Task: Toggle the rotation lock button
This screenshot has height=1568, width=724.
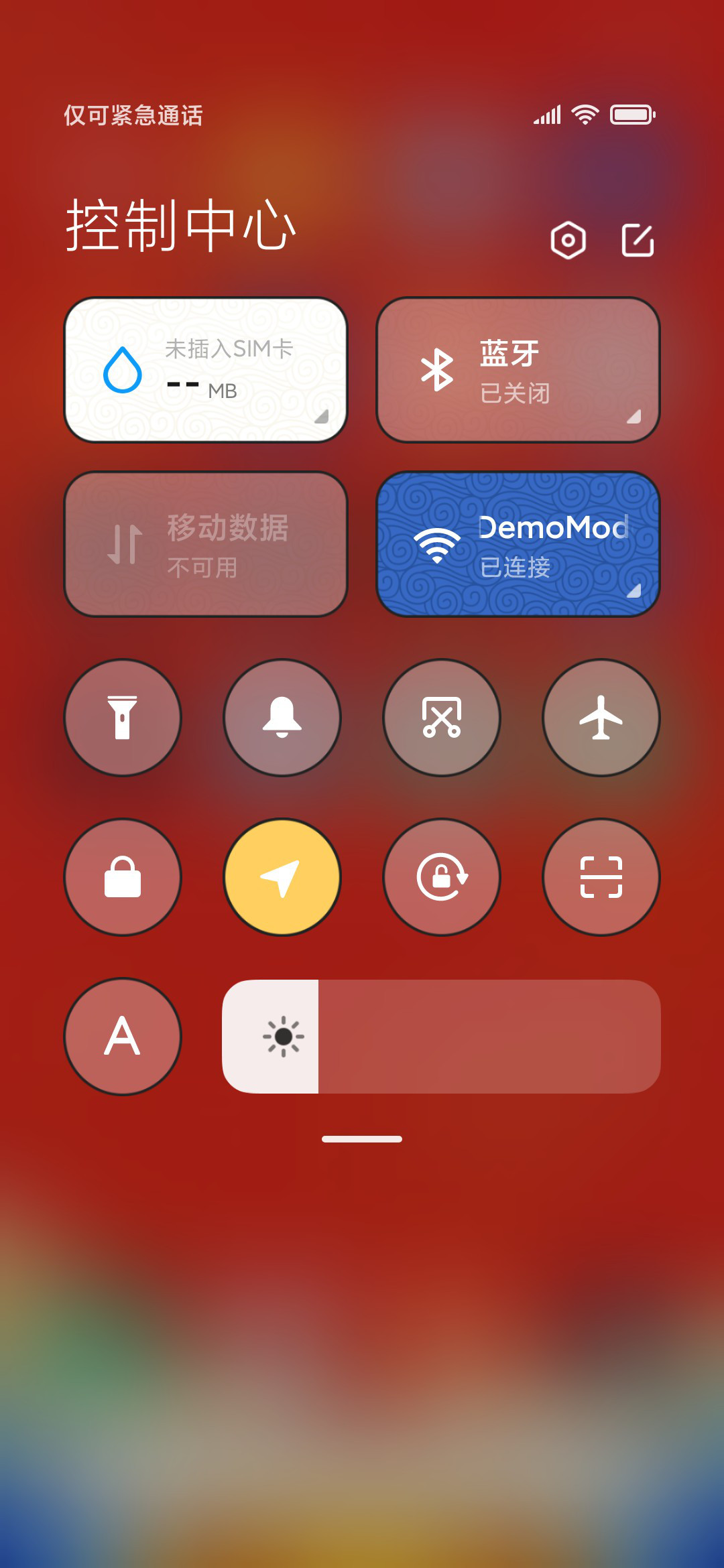Action: [x=442, y=877]
